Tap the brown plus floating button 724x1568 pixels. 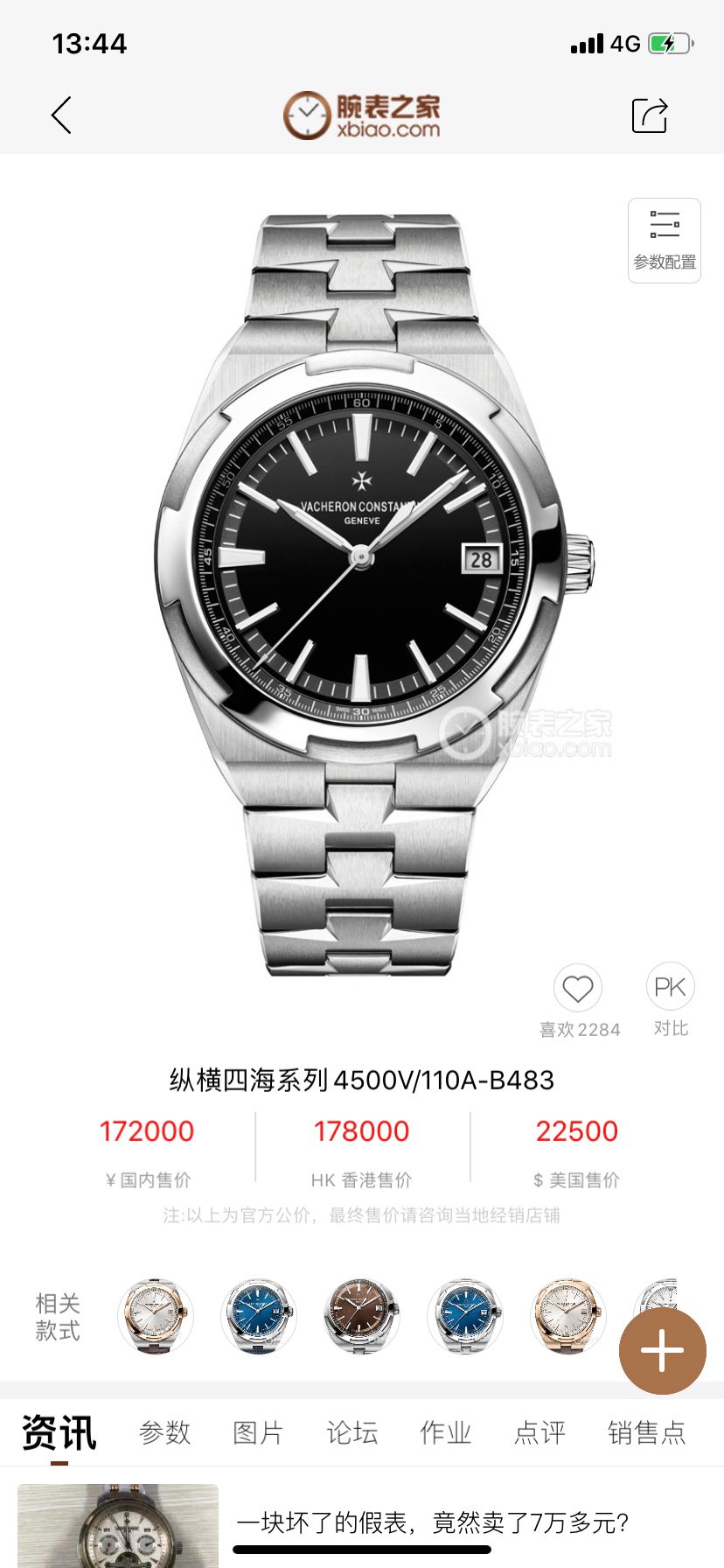[x=662, y=1351]
